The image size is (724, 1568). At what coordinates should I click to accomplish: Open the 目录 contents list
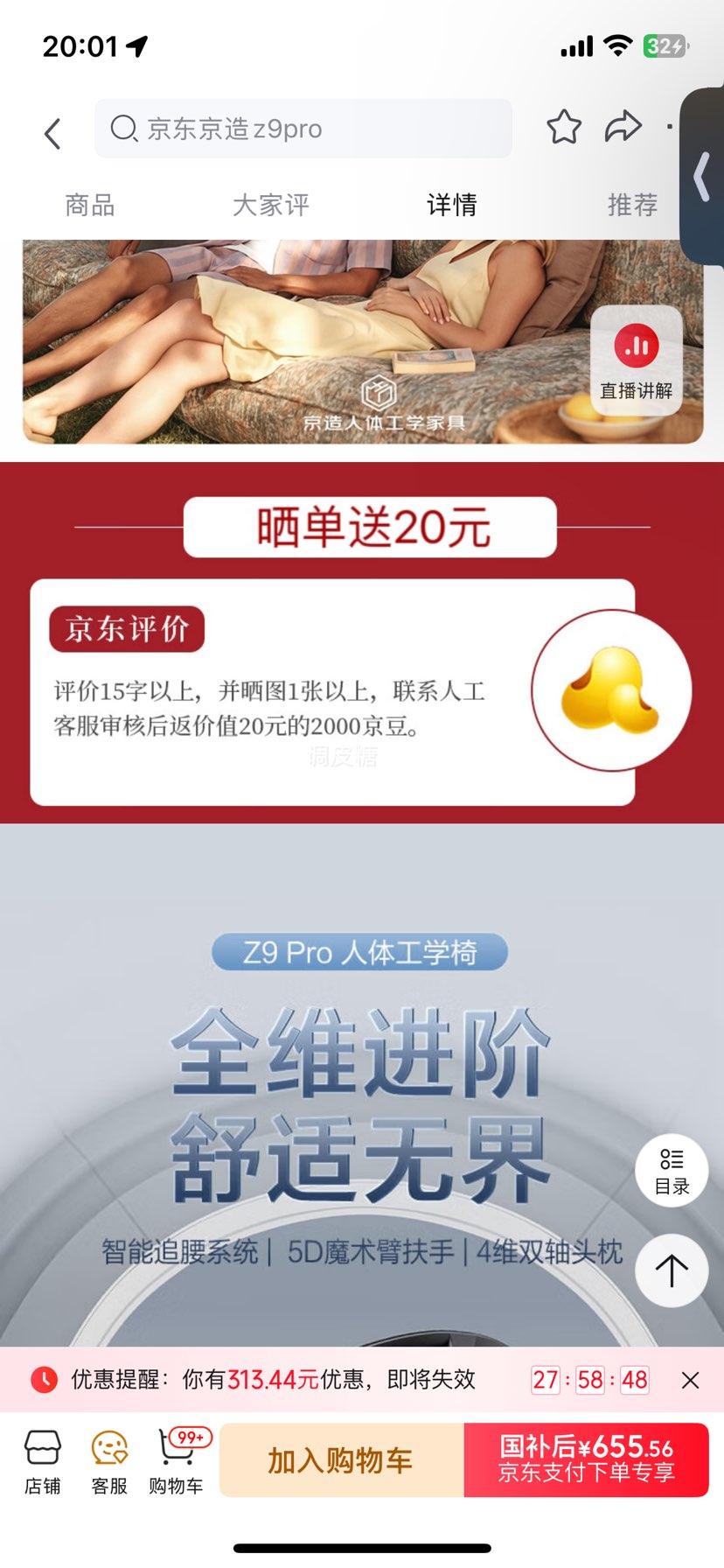(x=672, y=1171)
